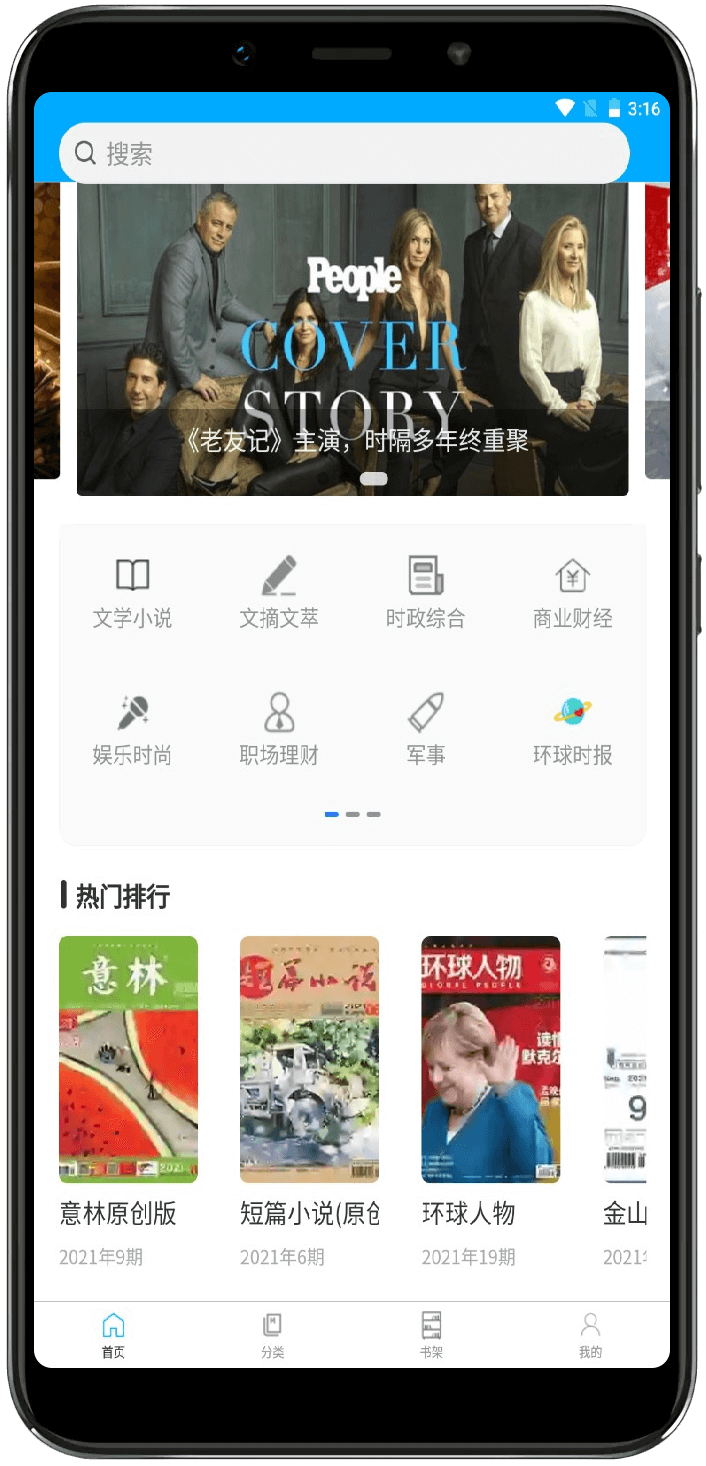Image resolution: width=706 pixels, height=1466 pixels.
Task: Go to 时政综合 category
Action: [426, 594]
